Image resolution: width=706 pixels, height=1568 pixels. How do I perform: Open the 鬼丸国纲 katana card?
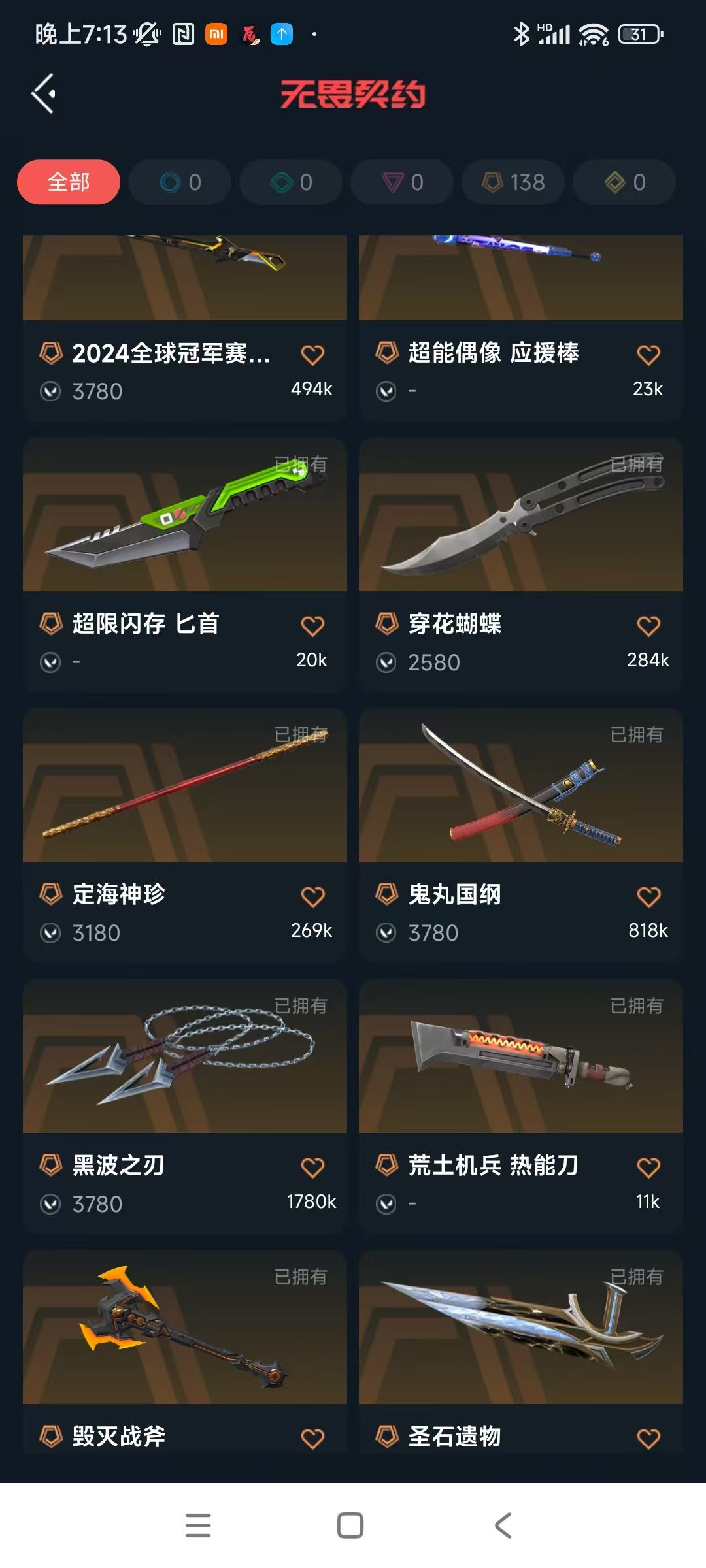click(x=521, y=836)
